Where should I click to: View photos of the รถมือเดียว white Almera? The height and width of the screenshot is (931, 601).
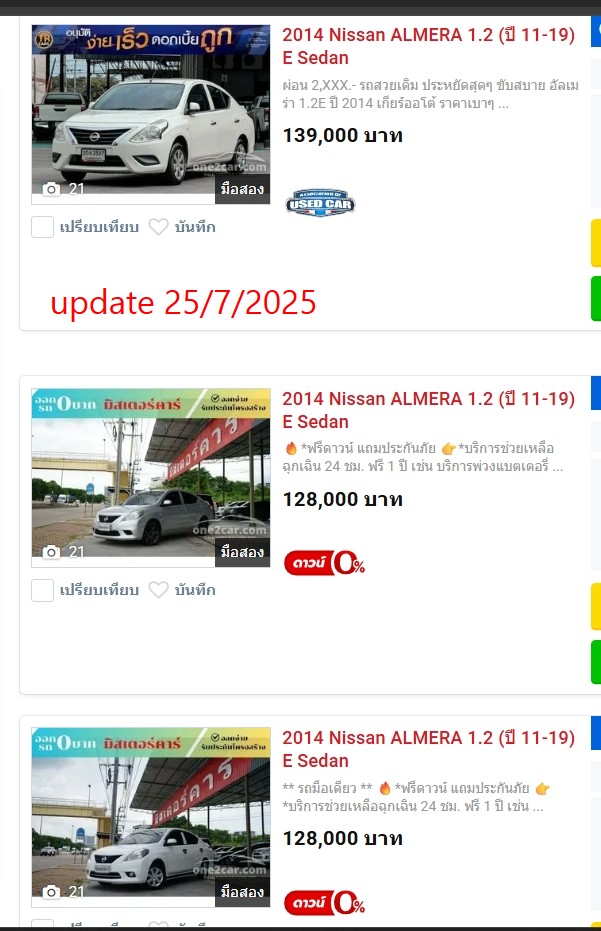coord(150,816)
